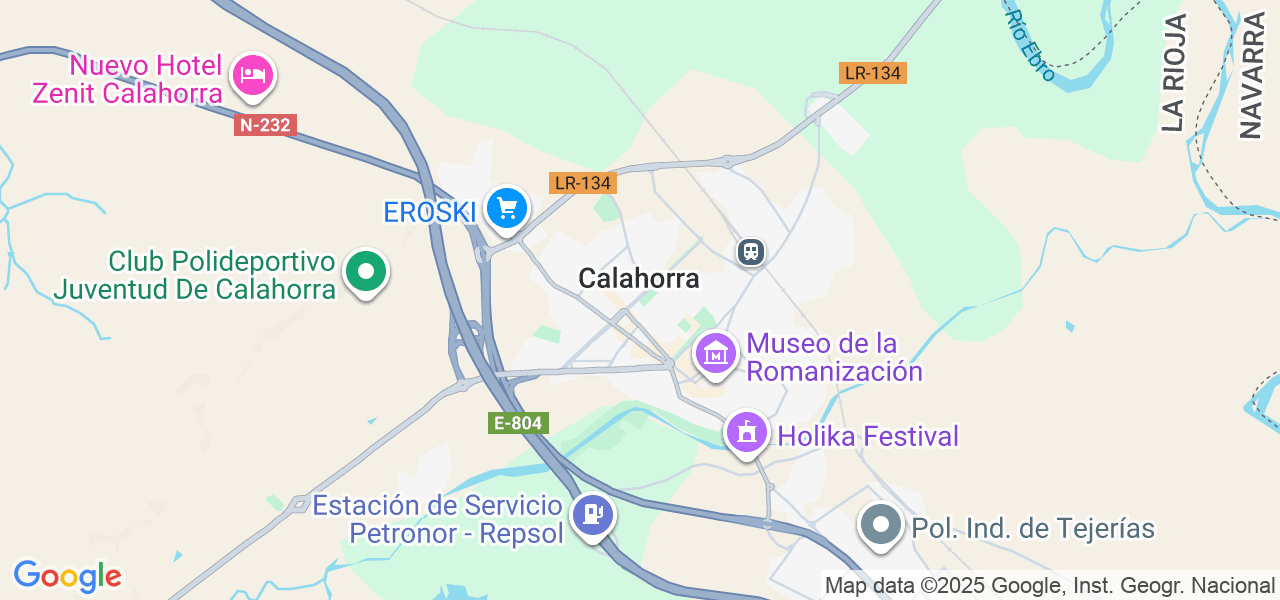Open the Nuevo Hotel Zenit Calahorra pin
Screen dimensions: 1280x600
point(254,76)
